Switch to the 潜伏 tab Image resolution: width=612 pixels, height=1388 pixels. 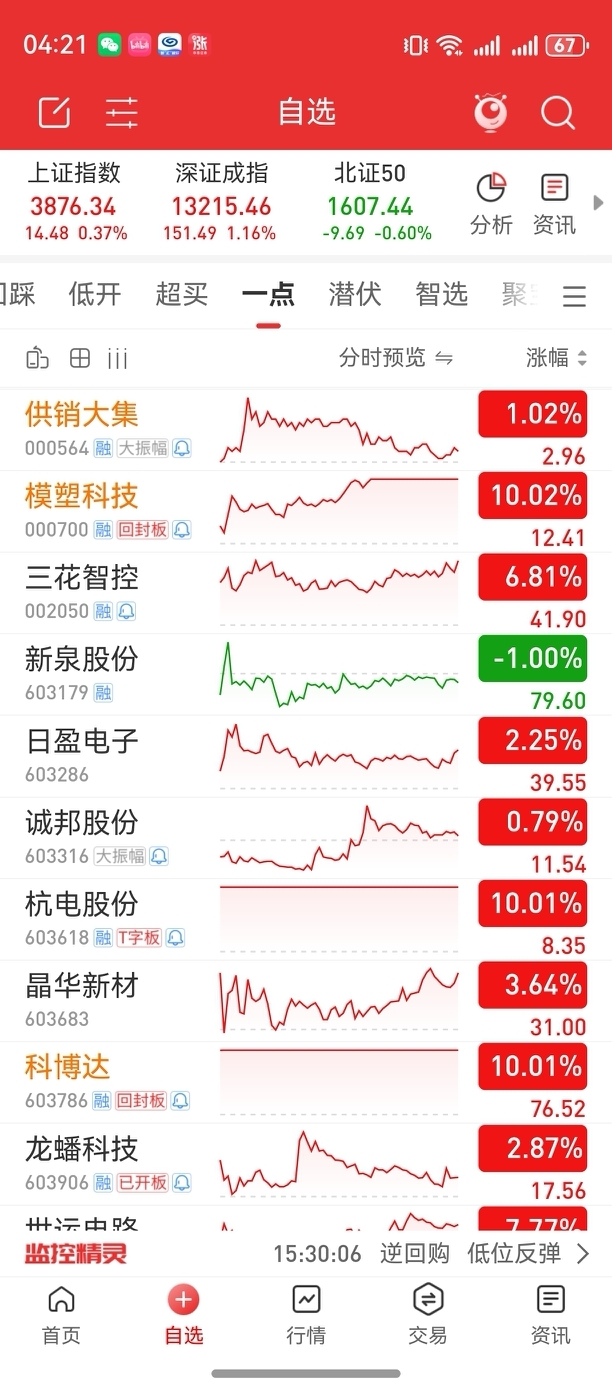[x=355, y=294]
